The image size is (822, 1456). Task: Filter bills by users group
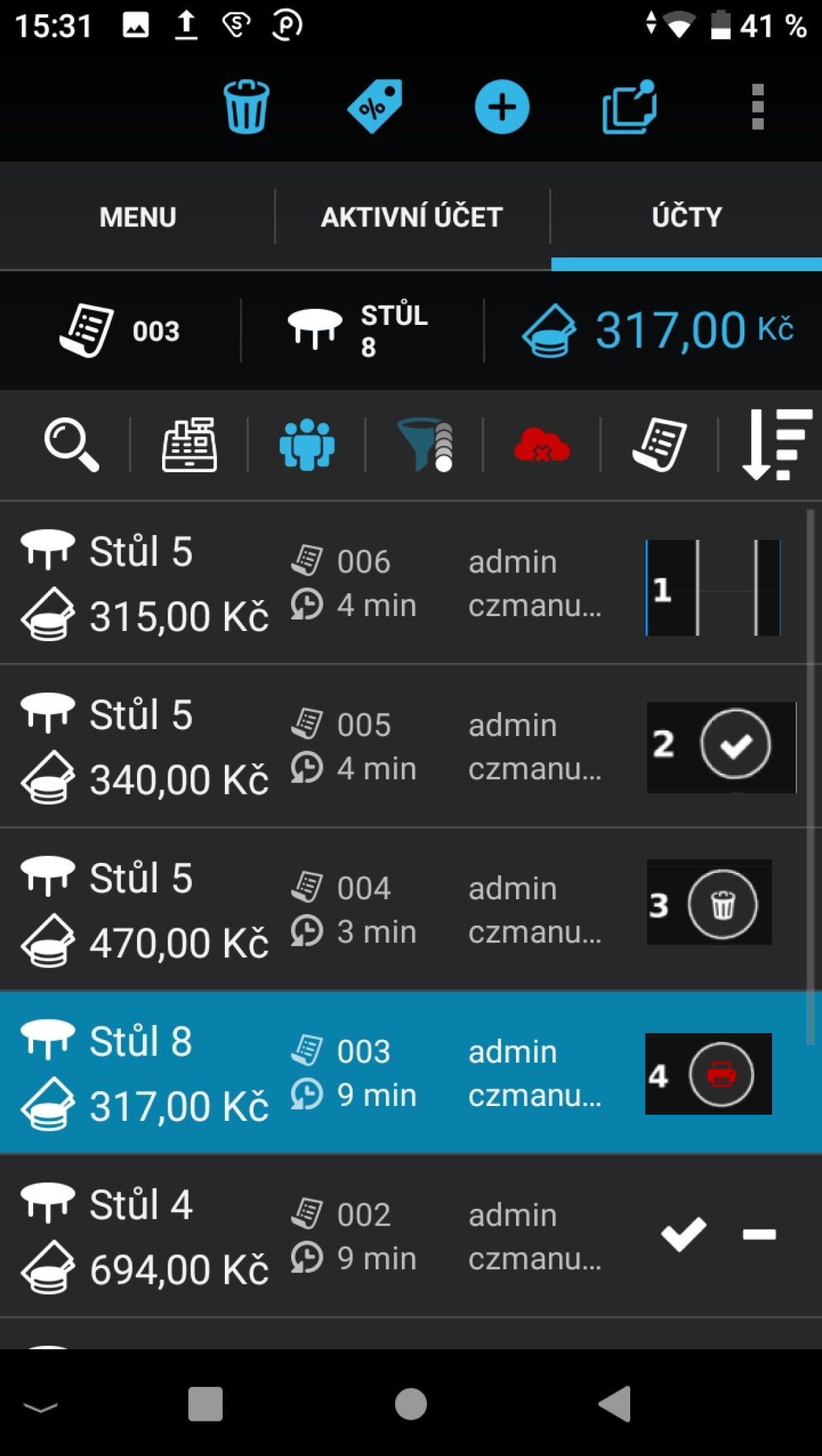click(x=307, y=445)
